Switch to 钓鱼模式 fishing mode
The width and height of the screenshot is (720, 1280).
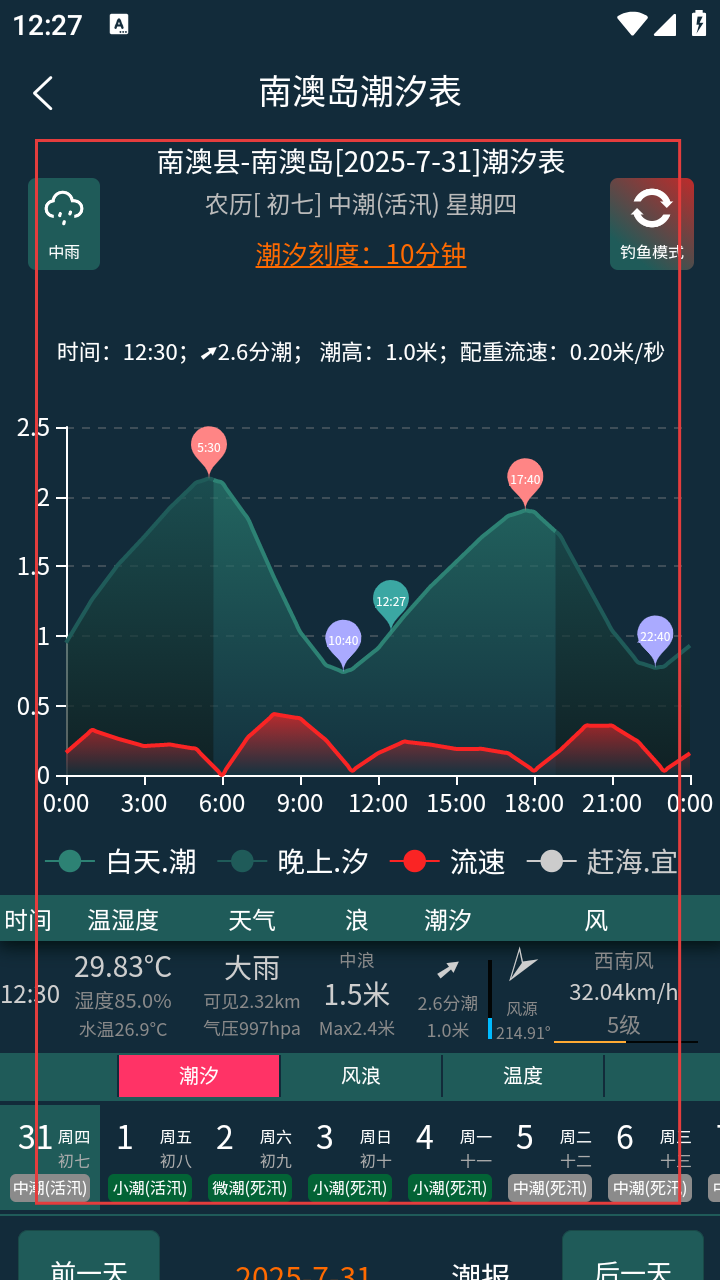click(x=651, y=224)
